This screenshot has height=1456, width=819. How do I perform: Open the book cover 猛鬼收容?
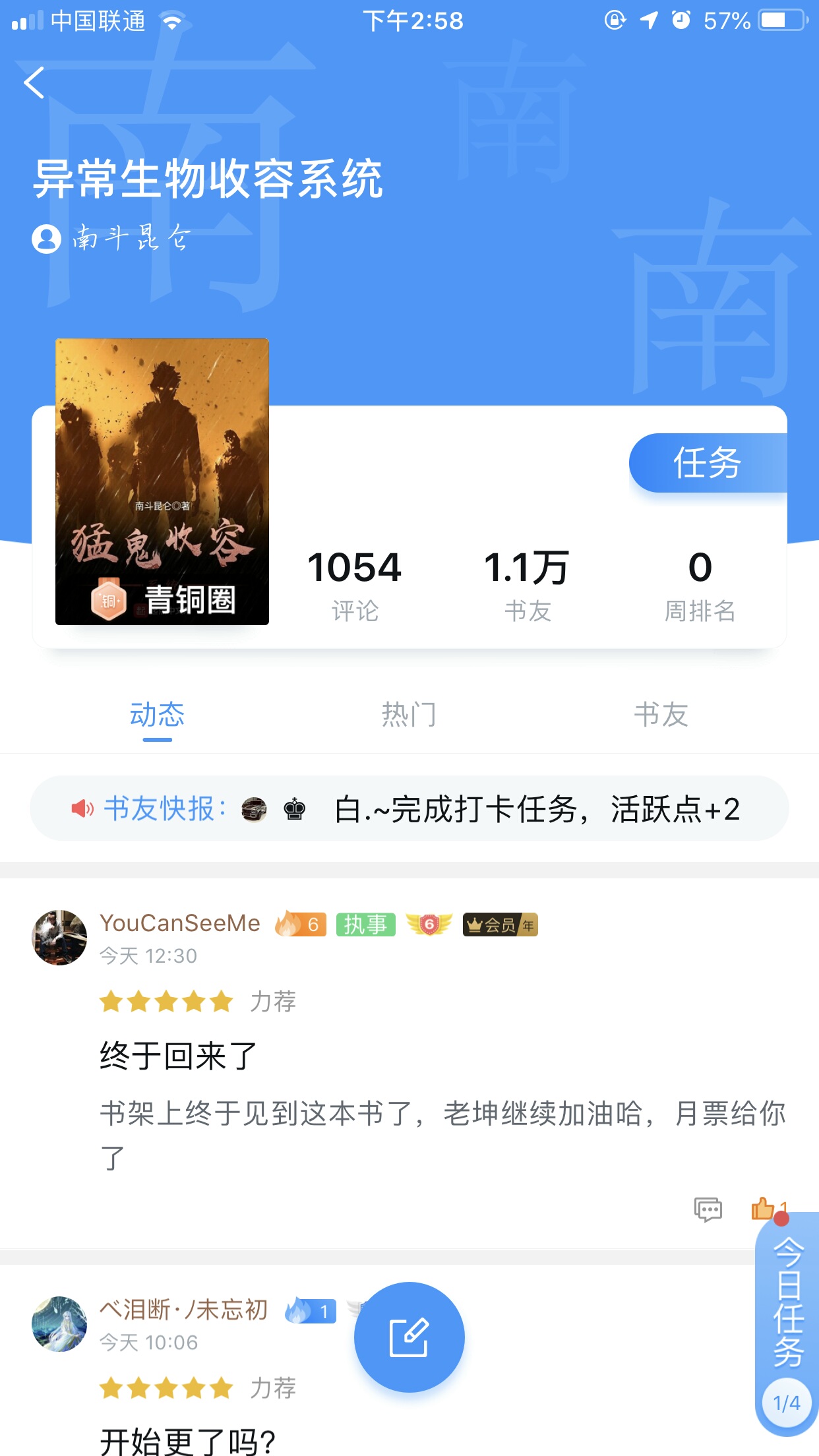coord(162,481)
